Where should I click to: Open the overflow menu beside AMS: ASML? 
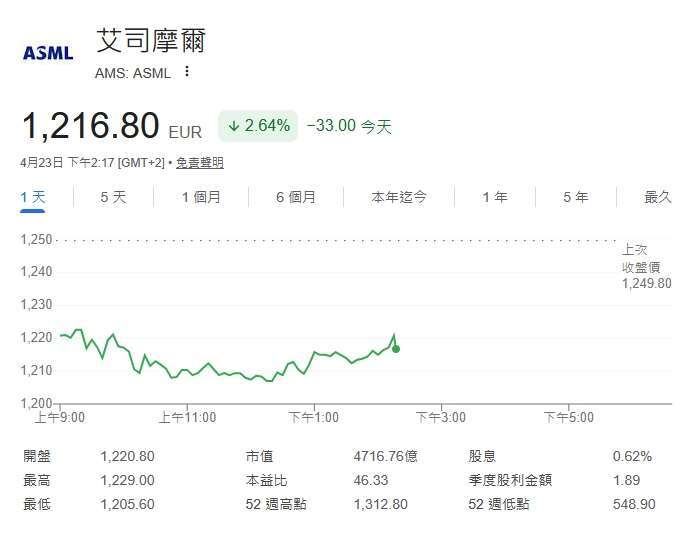[186, 72]
